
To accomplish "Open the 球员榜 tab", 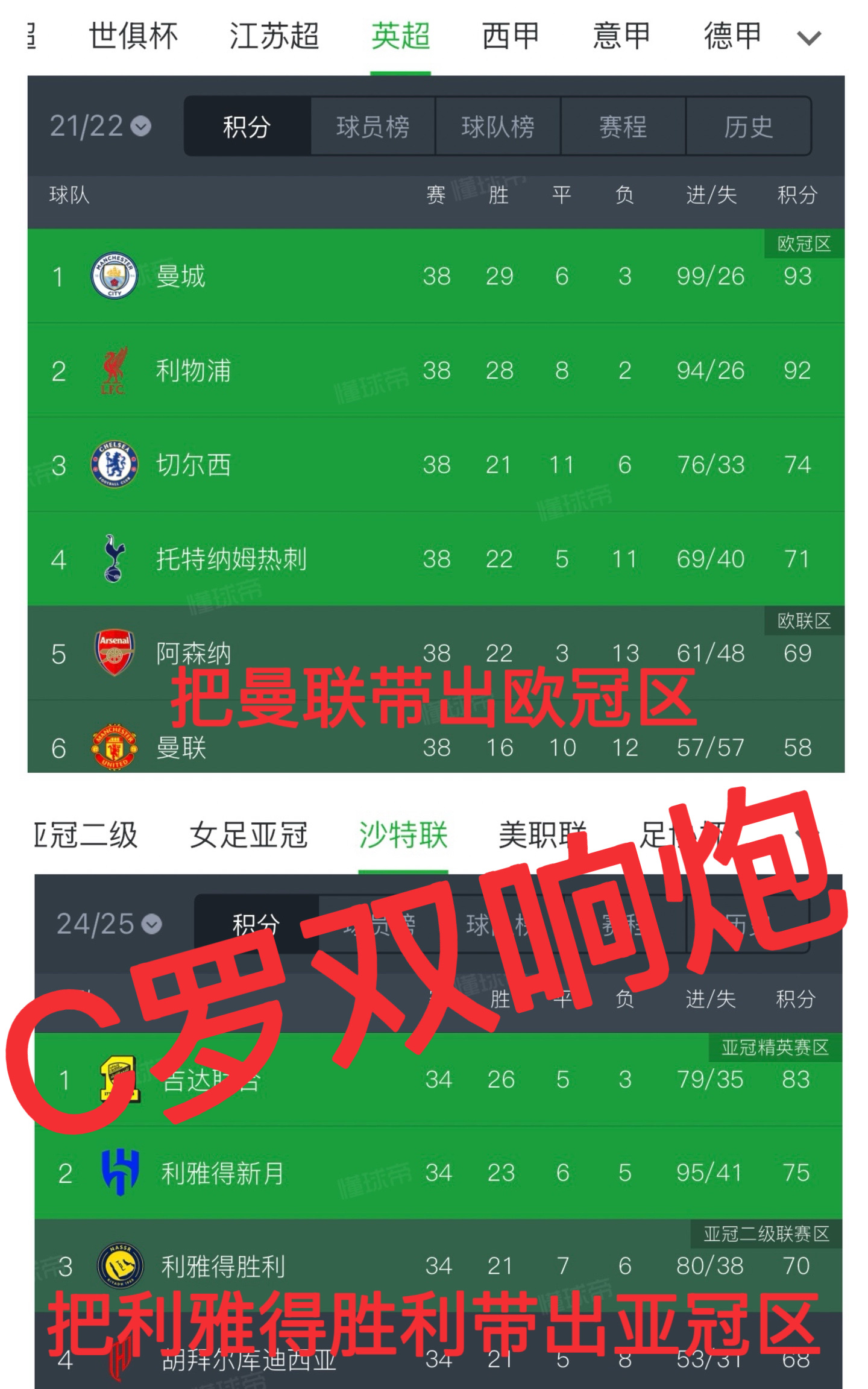I will pyautogui.click(x=372, y=127).
